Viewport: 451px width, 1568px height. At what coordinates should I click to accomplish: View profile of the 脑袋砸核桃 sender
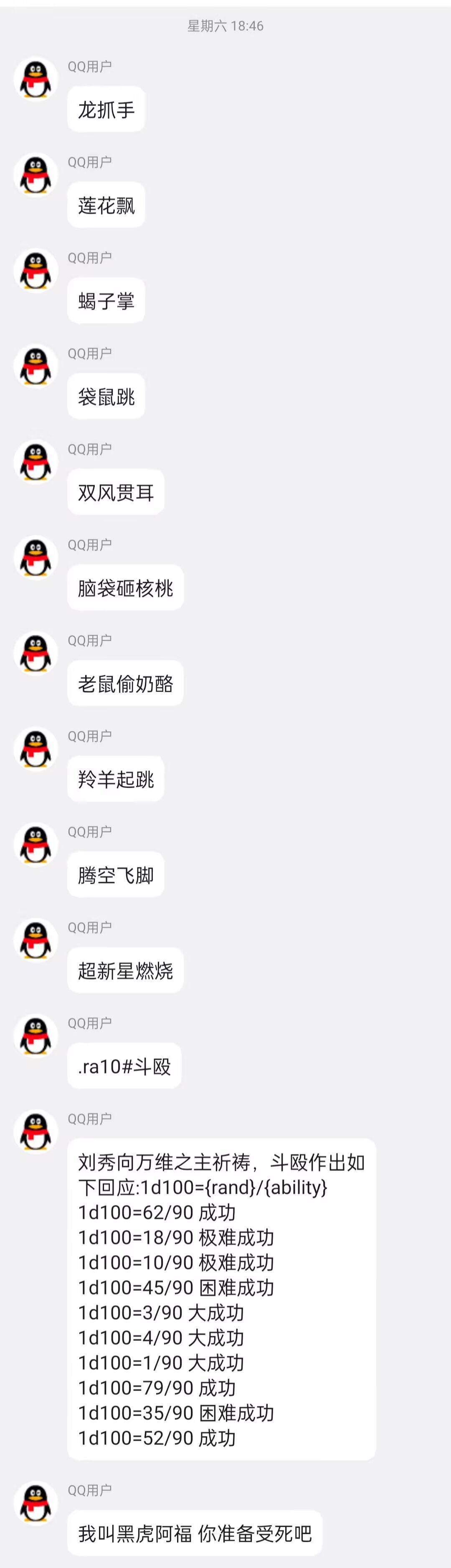tap(35, 557)
